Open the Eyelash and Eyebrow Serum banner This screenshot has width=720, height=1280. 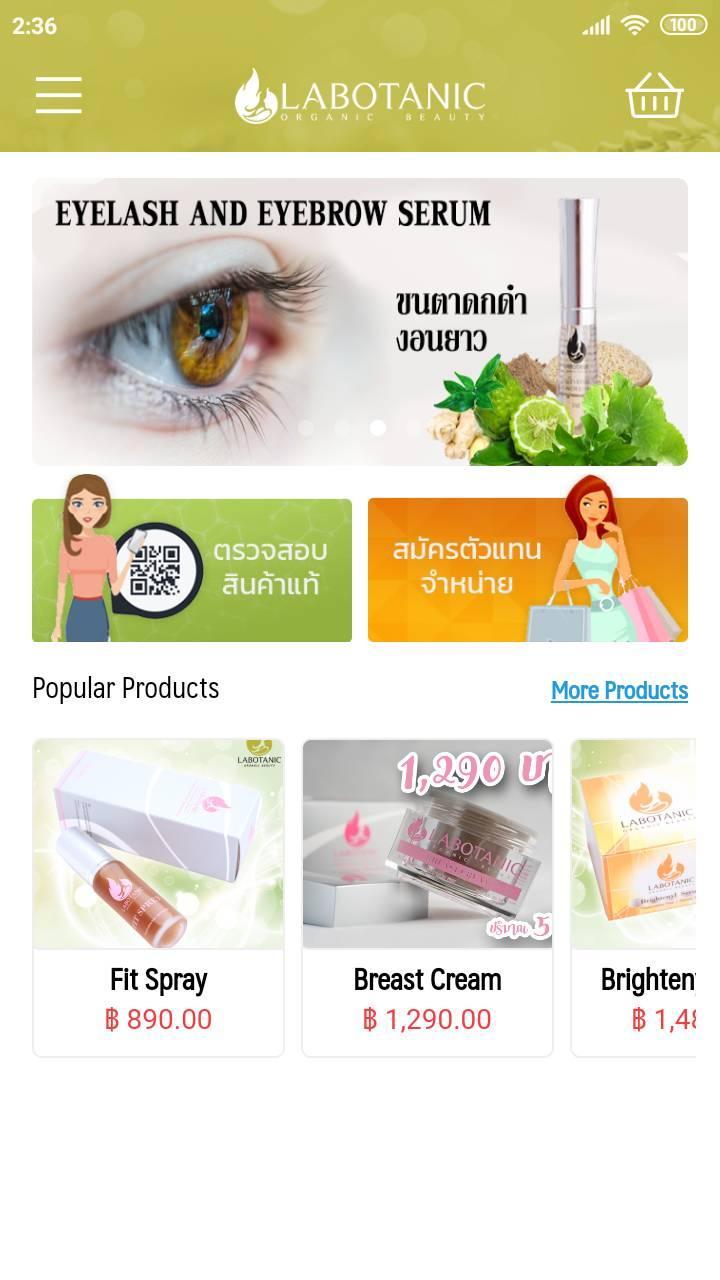tap(360, 321)
